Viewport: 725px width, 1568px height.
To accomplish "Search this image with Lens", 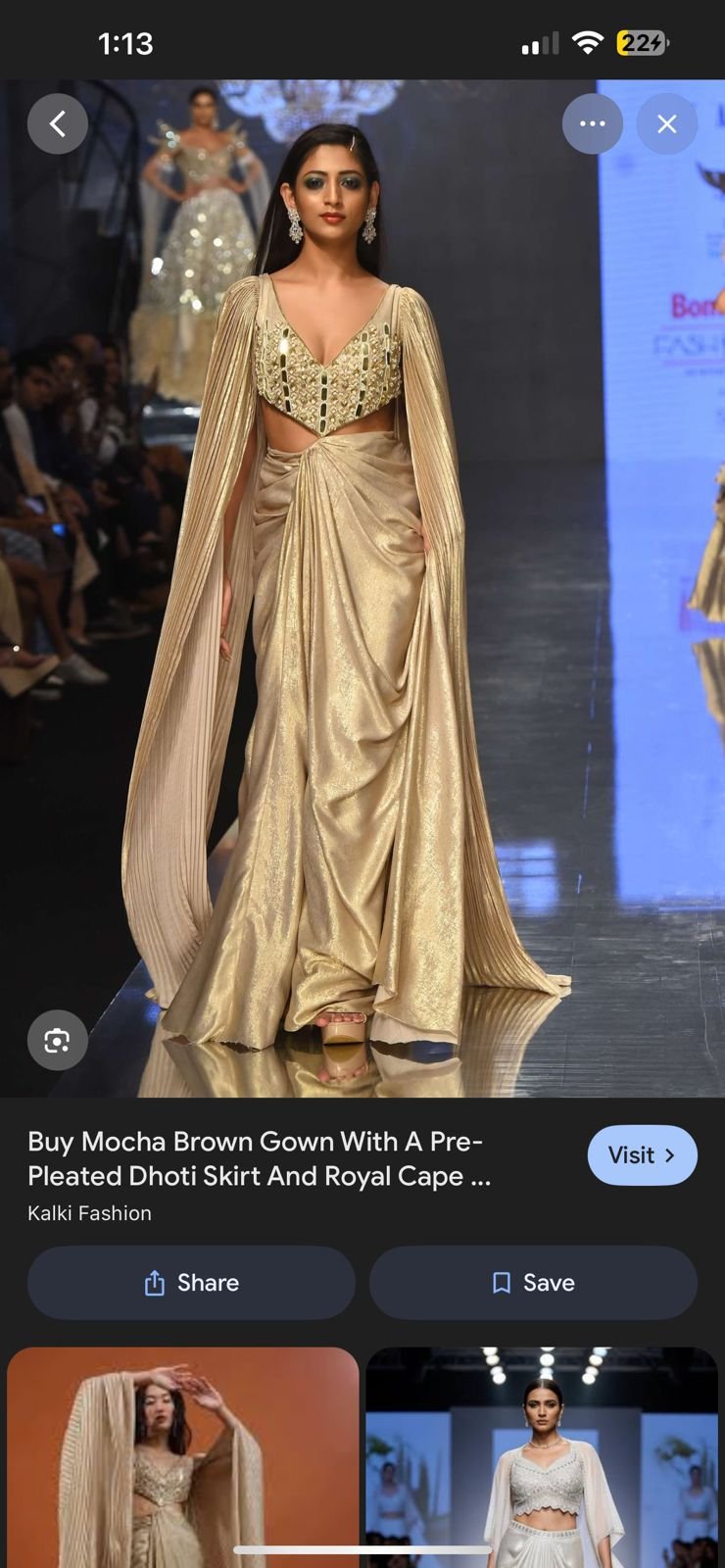I will [x=58, y=1040].
